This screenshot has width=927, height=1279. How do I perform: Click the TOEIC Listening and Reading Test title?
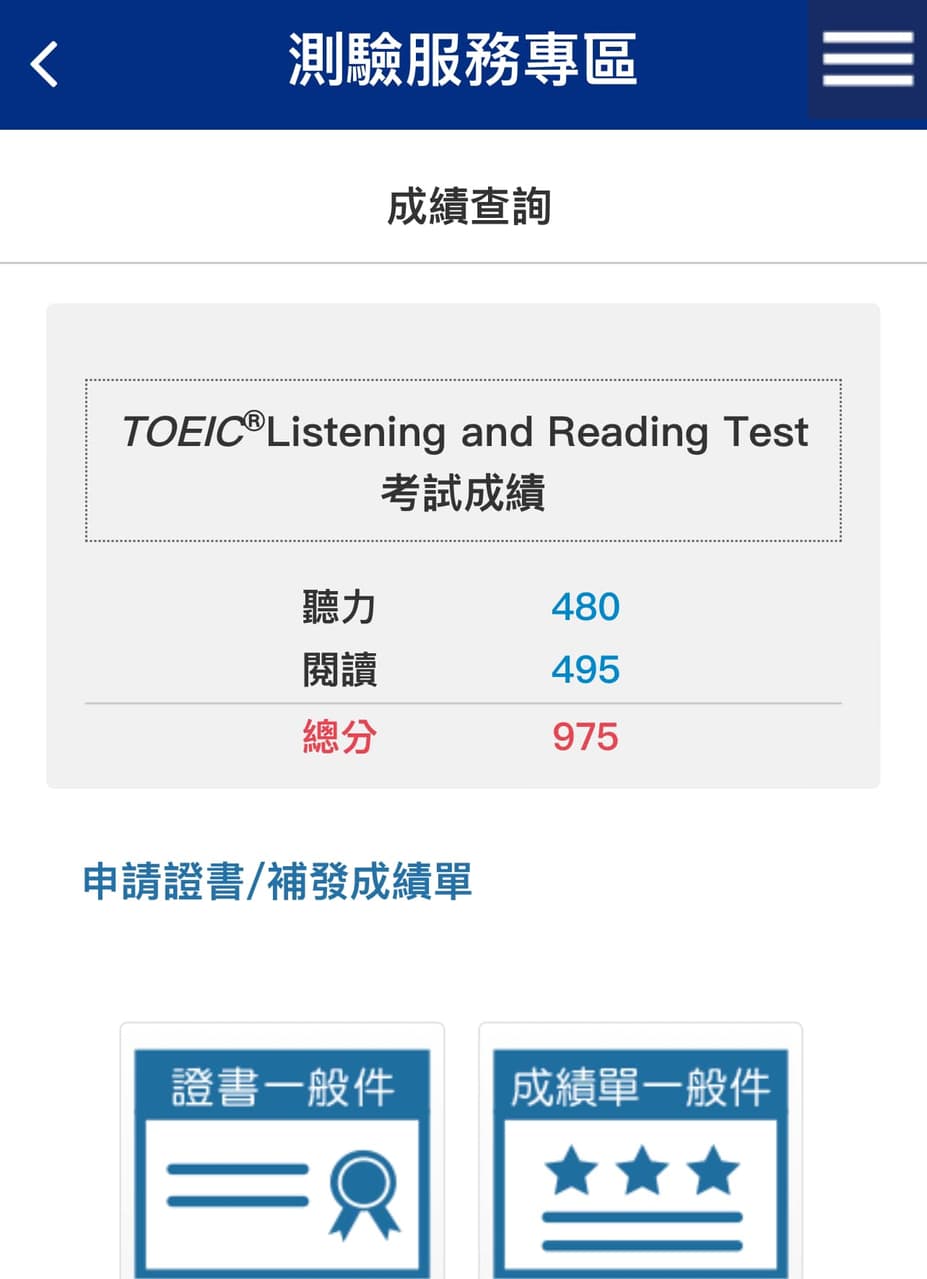coord(463,460)
